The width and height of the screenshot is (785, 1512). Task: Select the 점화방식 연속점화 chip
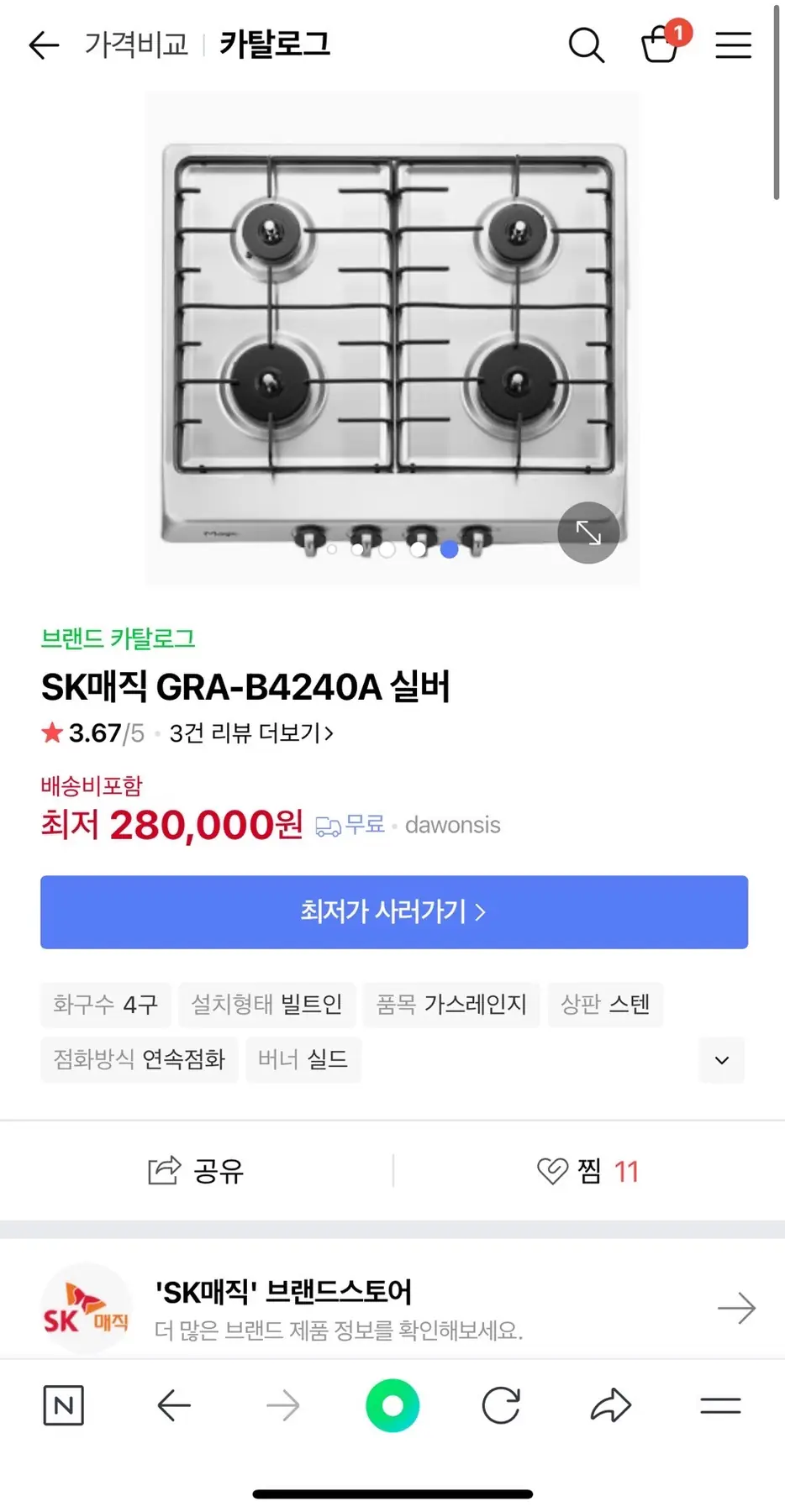pos(140,1059)
